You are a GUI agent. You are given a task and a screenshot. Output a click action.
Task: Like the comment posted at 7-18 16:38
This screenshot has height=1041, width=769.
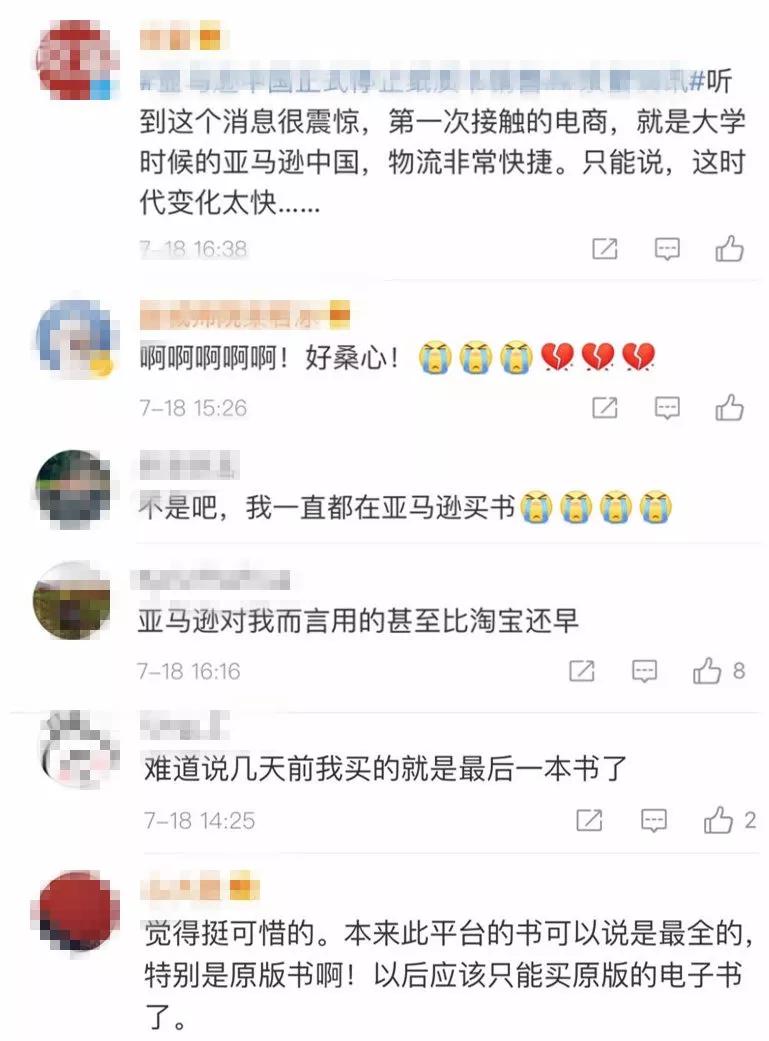[x=729, y=248]
